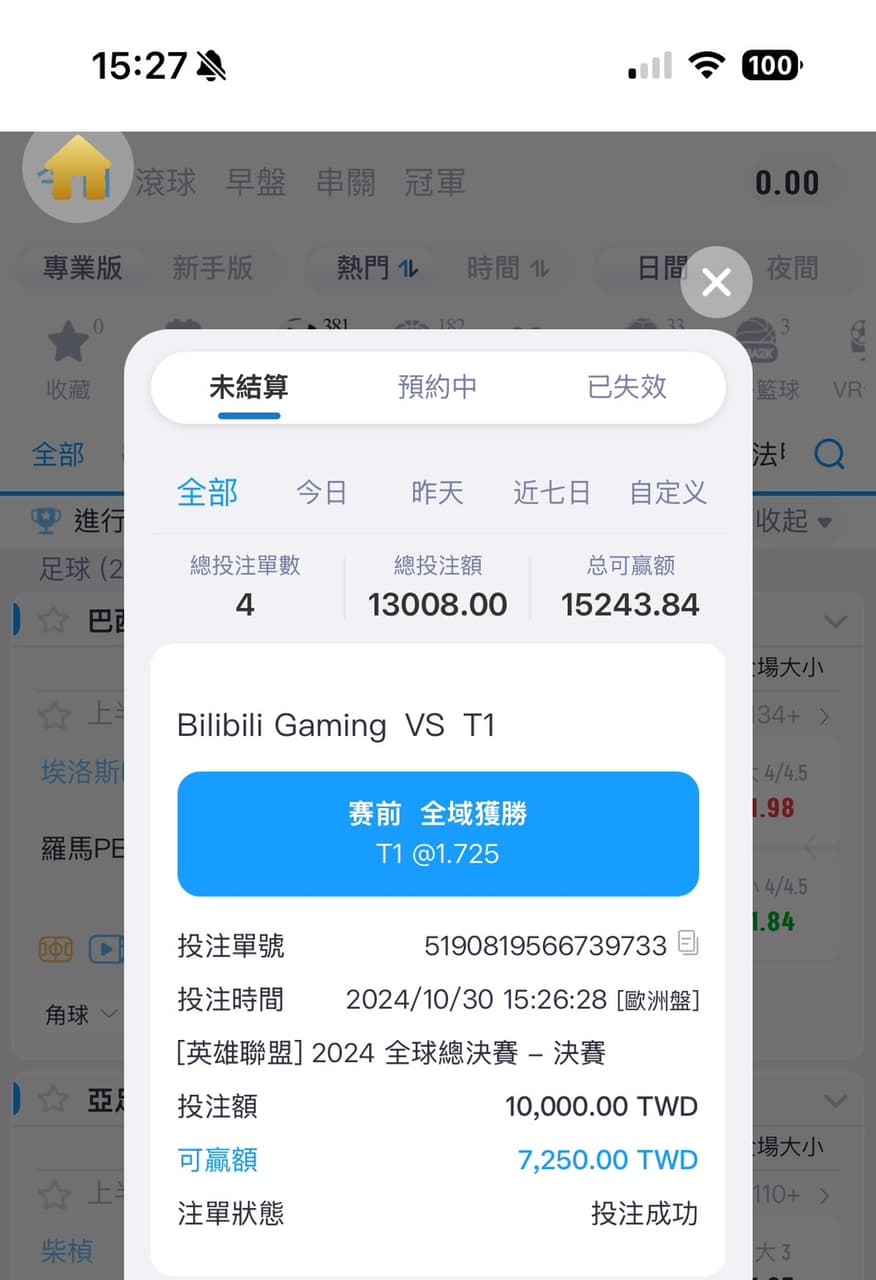Collapse matches using 收起 dropdown

pos(793,521)
